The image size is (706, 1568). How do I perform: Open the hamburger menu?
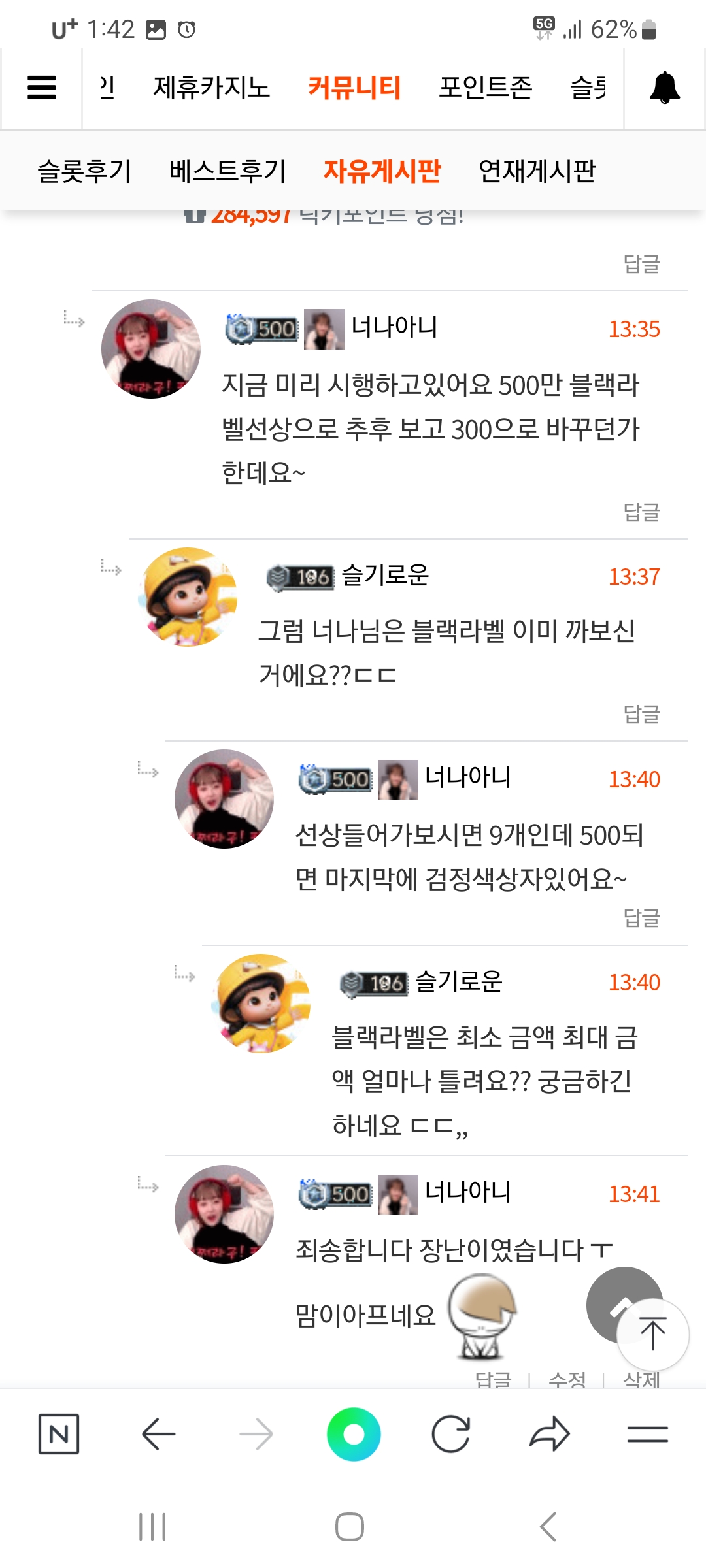point(42,88)
